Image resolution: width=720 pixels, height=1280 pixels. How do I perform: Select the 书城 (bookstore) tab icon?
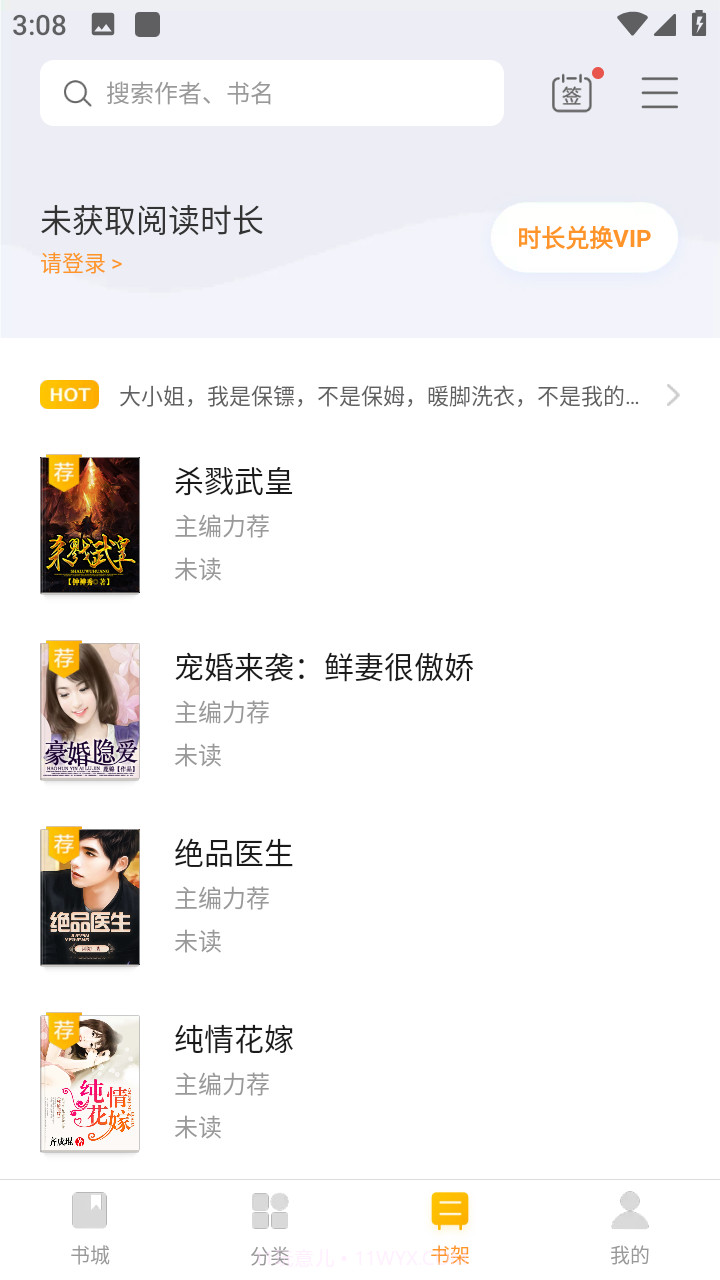tap(90, 1209)
